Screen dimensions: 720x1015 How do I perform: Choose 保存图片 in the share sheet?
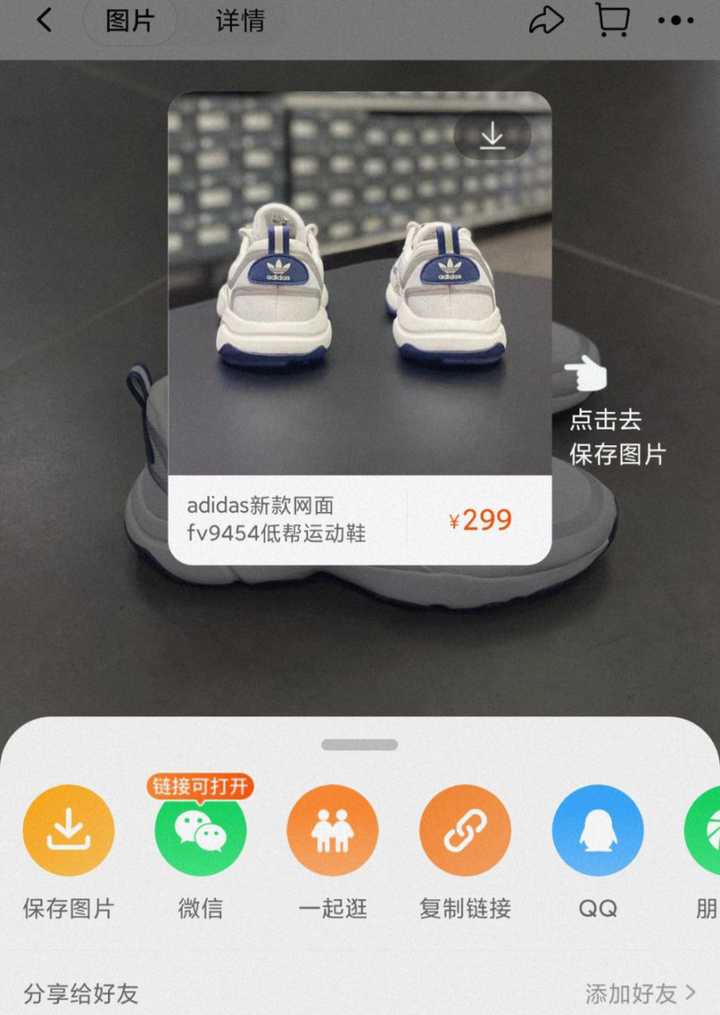[x=68, y=831]
